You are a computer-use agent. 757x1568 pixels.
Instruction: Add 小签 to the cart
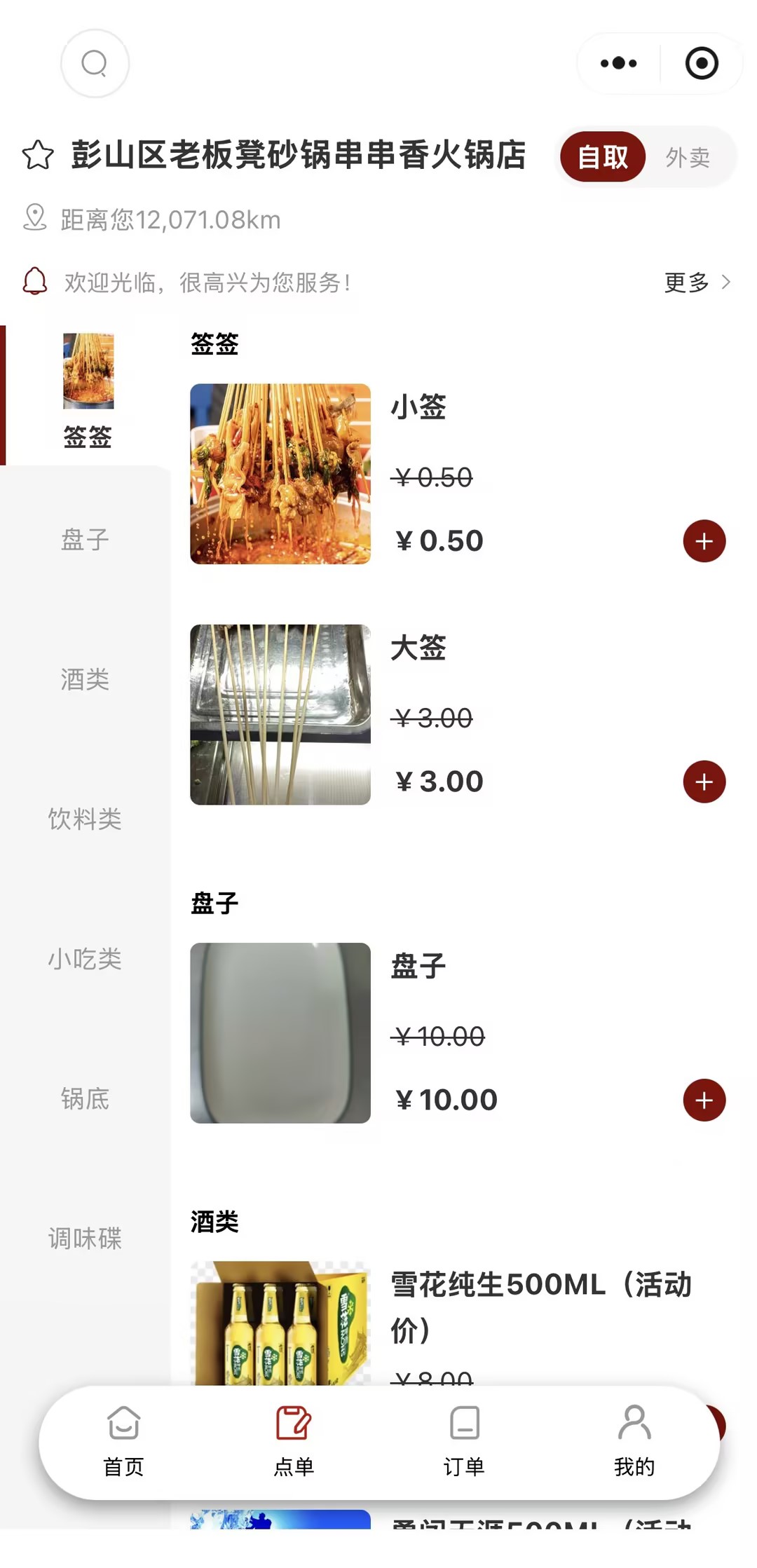coord(704,541)
